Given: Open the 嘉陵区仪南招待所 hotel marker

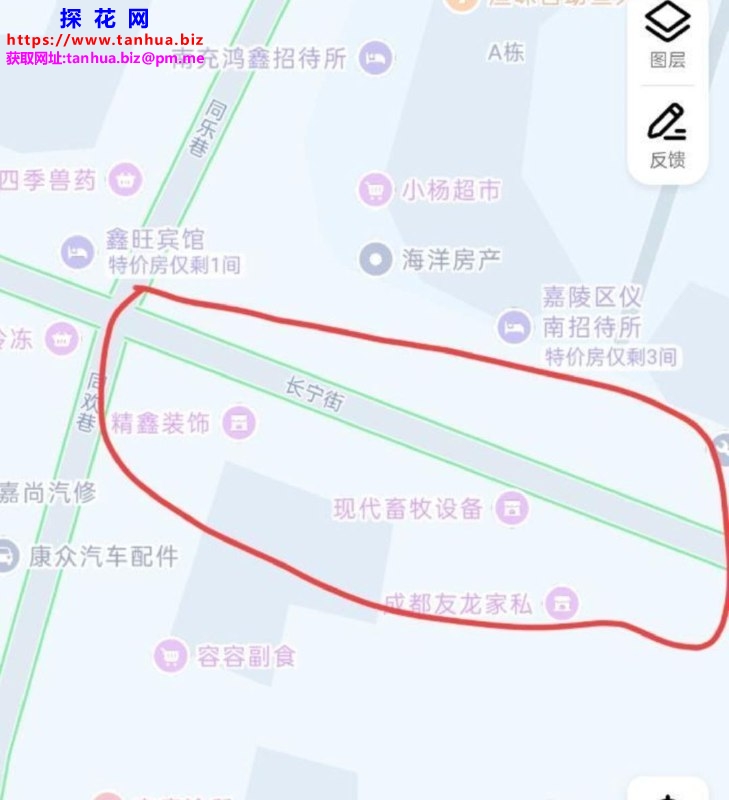Looking at the screenshot, I should coord(514,326).
